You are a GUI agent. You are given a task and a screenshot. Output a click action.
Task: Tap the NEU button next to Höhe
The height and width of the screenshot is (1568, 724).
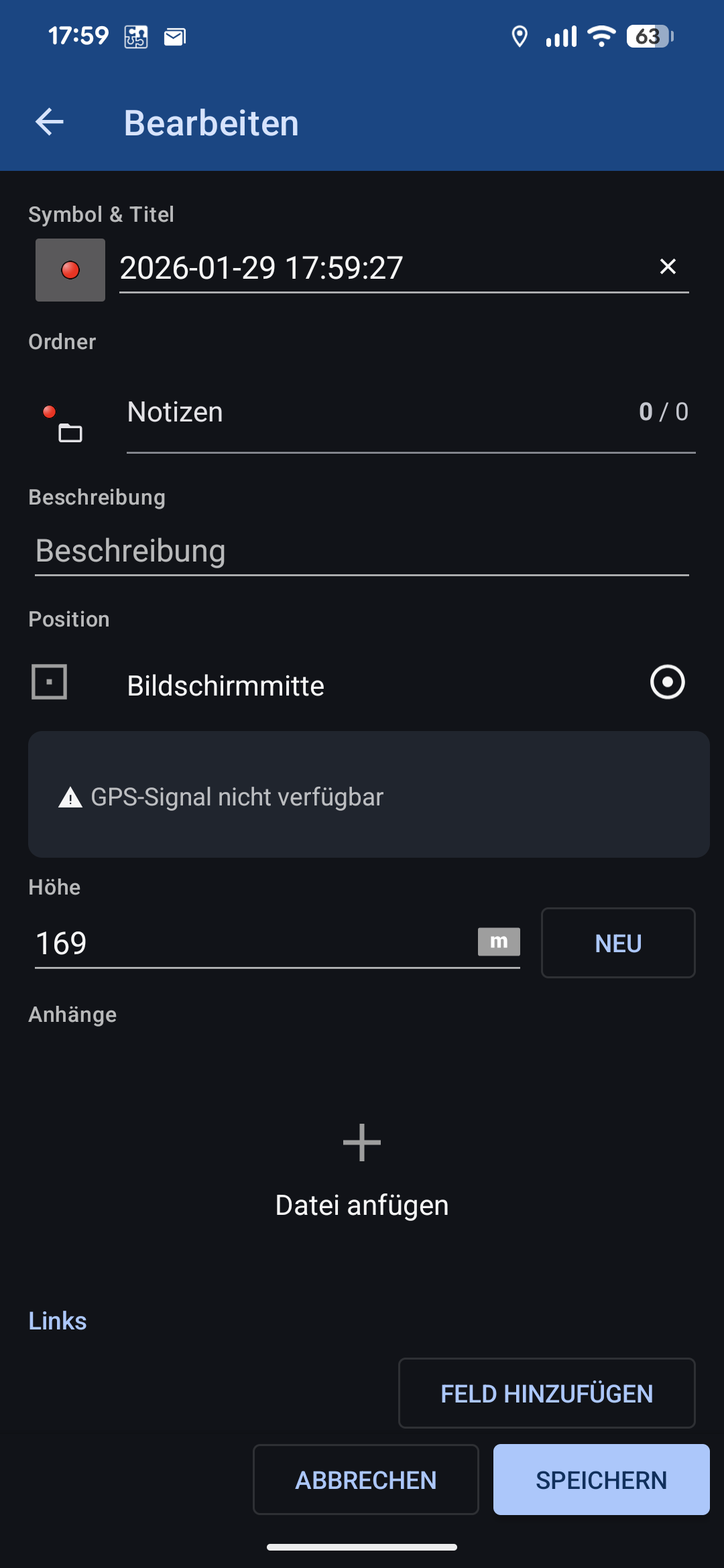(x=618, y=943)
